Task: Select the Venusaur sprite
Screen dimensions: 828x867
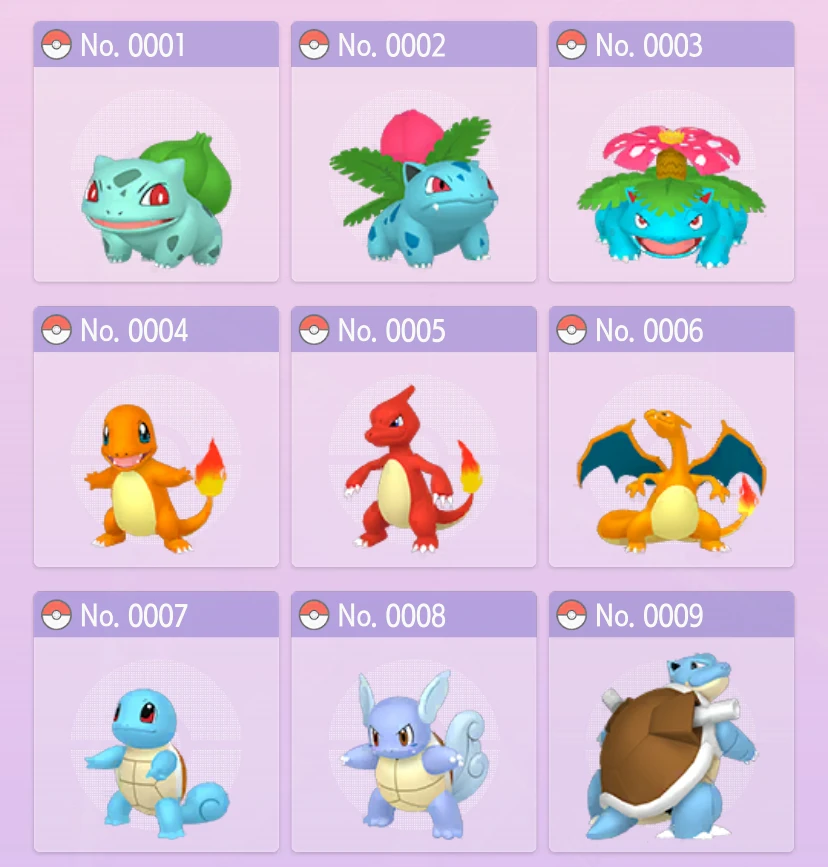Action: (671, 190)
